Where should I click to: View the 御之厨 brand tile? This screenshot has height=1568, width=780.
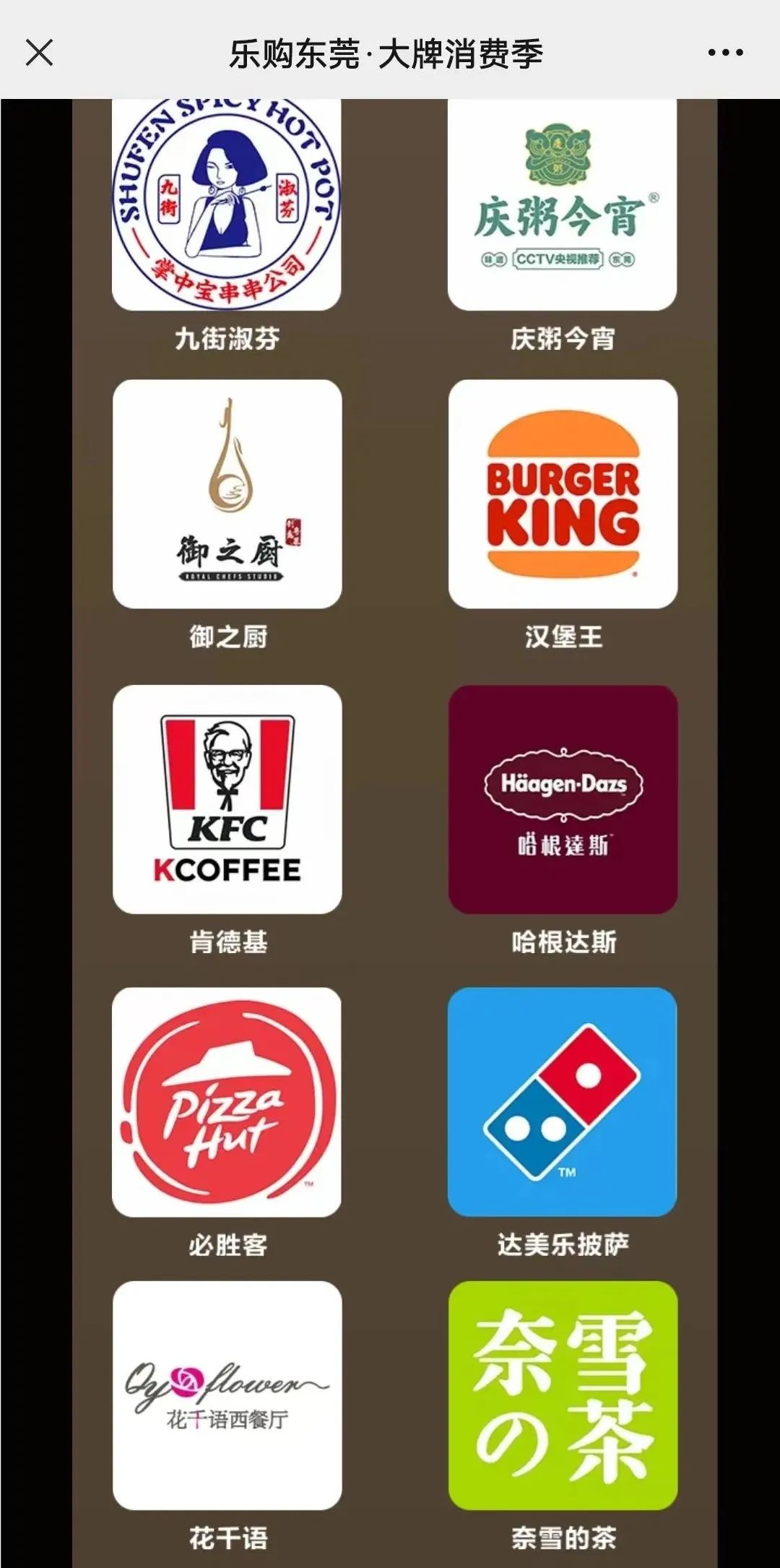pyautogui.click(x=227, y=494)
